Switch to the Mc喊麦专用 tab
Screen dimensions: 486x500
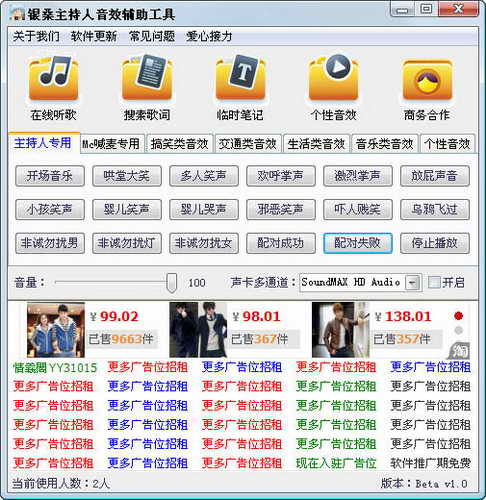111,144
